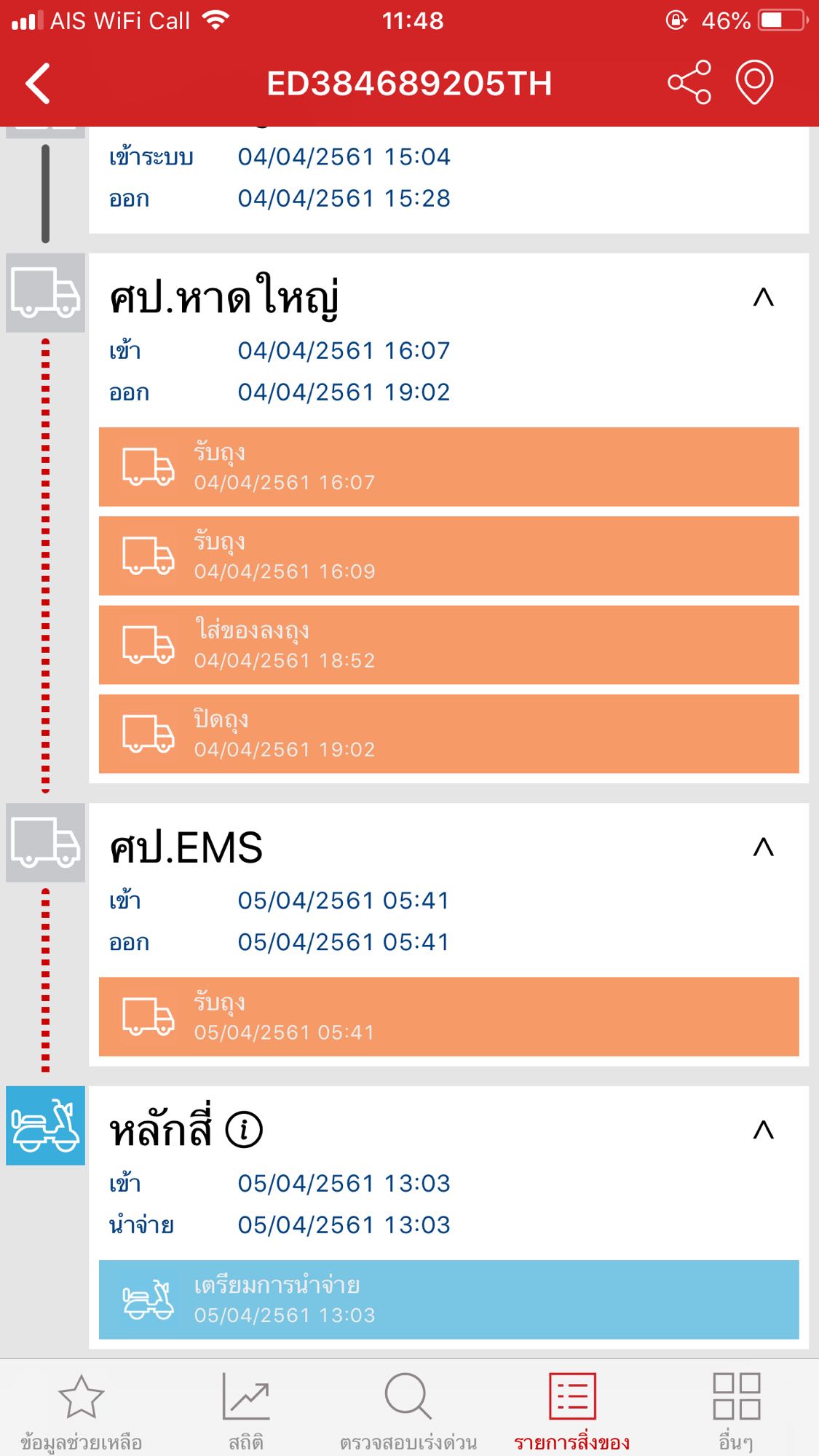This screenshot has width=819, height=1456.
Task: Select the รายการสิ่งของ tab
Action: [572, 1412]
